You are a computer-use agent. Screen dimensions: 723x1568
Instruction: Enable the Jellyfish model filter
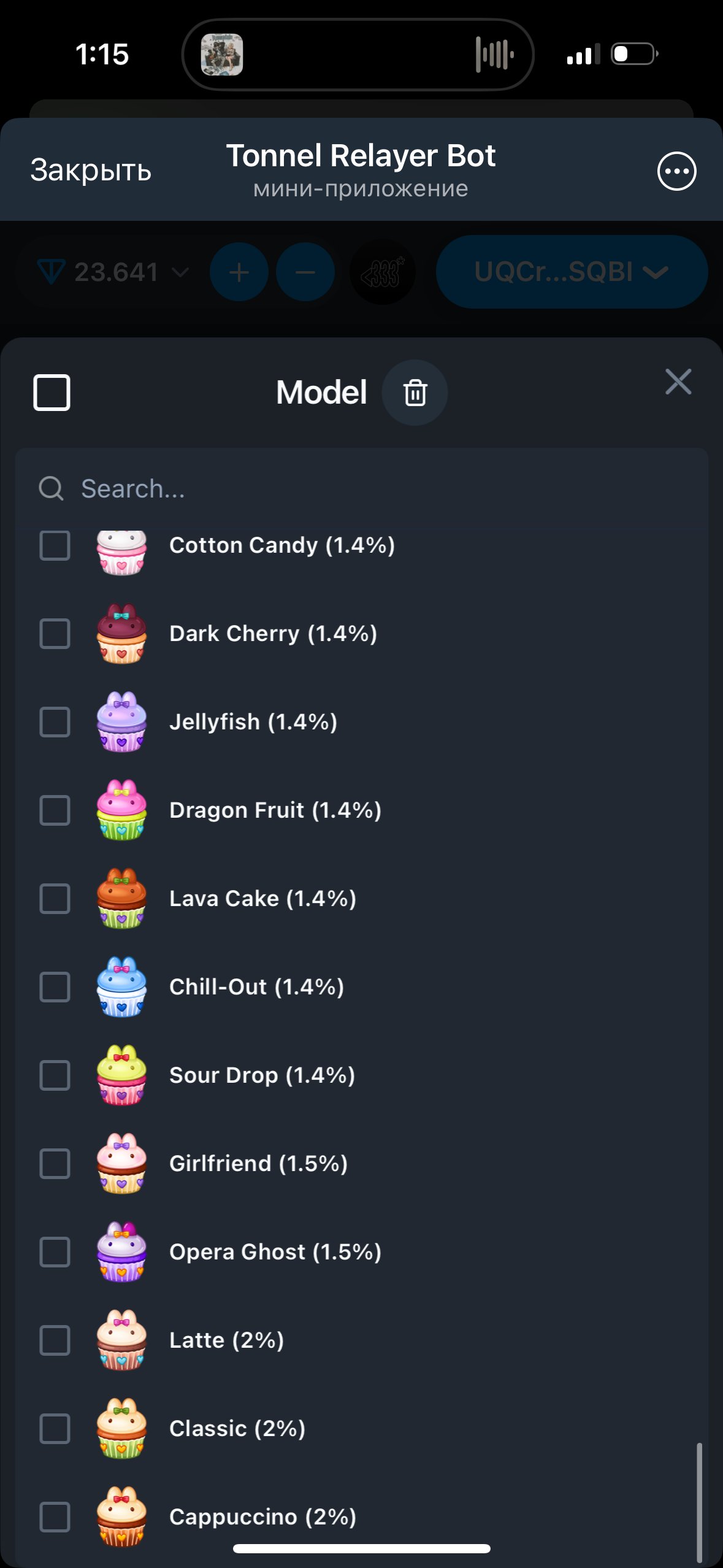(x=55, y=722)
